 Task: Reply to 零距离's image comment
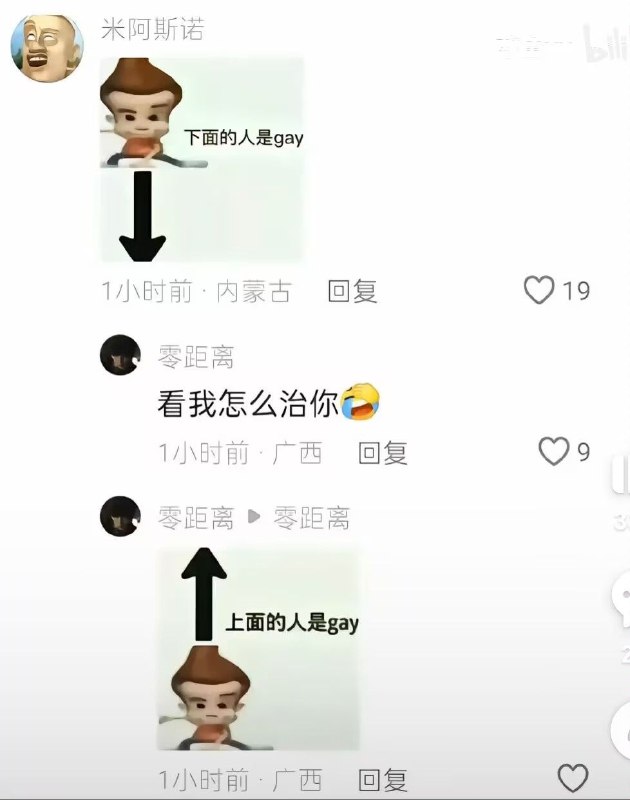(x=382, y=779)
